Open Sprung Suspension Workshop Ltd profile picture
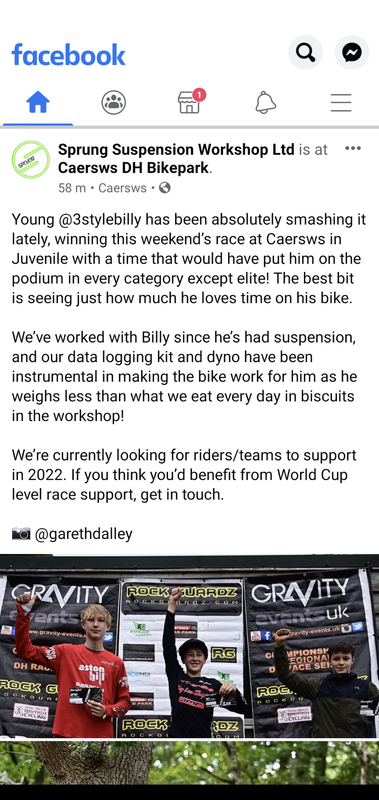The height and width of the screenshot is (800, 379). (x=31, y=160)
